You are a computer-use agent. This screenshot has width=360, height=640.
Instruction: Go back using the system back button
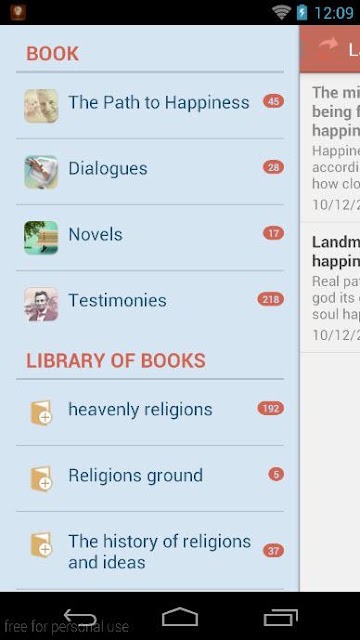(x=80, y=617)
